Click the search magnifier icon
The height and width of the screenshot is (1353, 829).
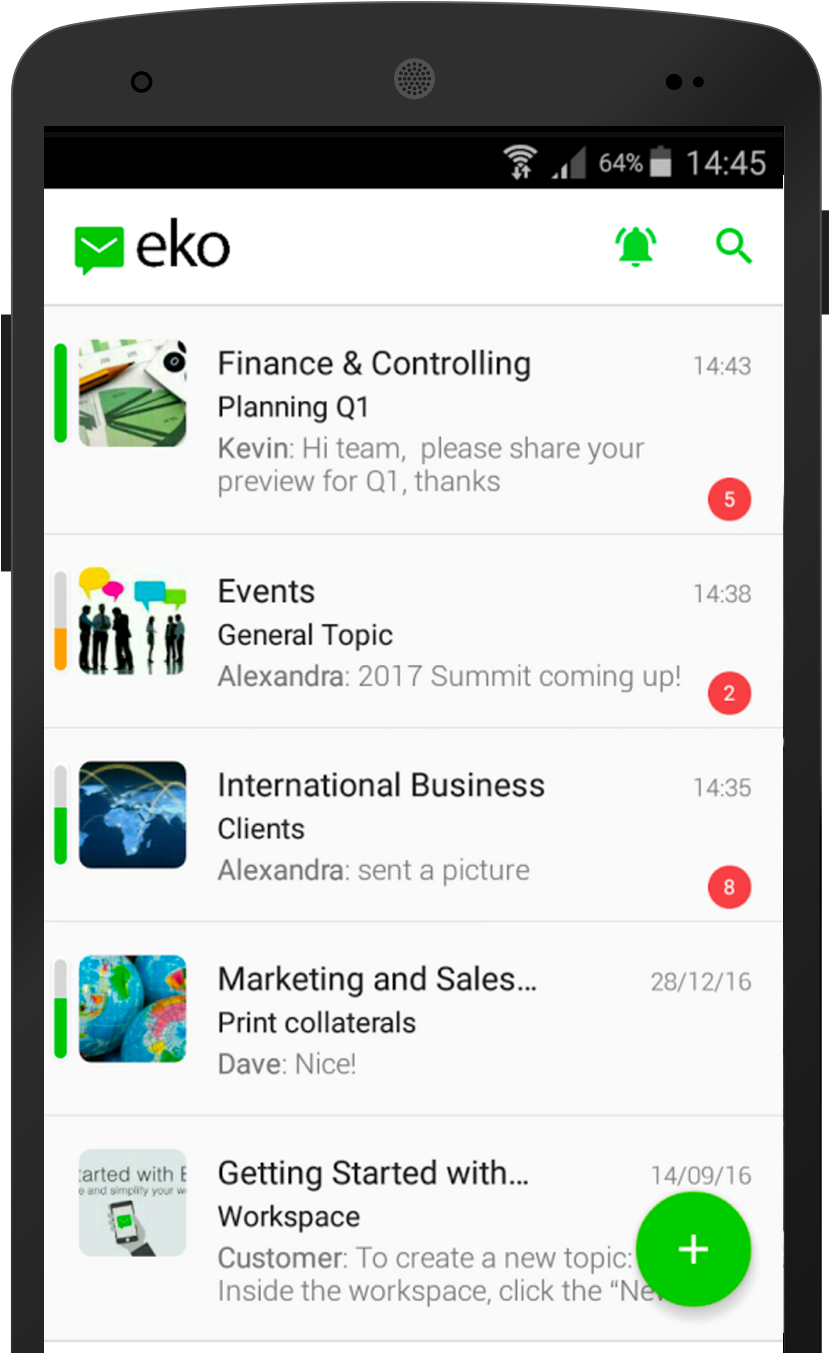pyautogui.click(x=734, y=245)
